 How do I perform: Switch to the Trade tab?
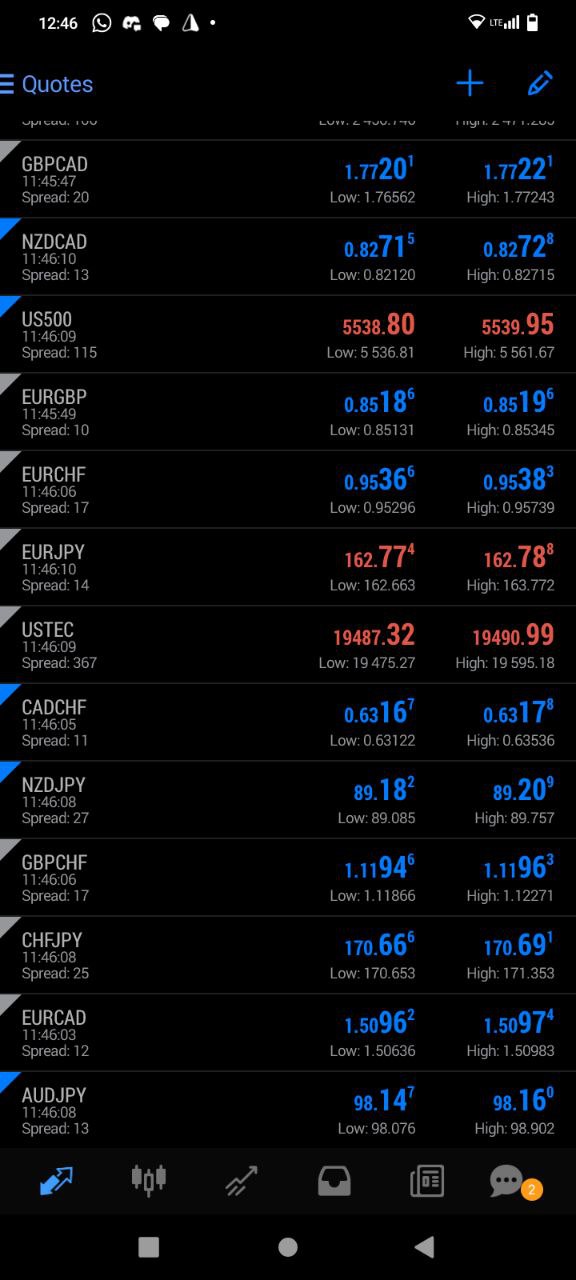click(x=241, y=1181)
